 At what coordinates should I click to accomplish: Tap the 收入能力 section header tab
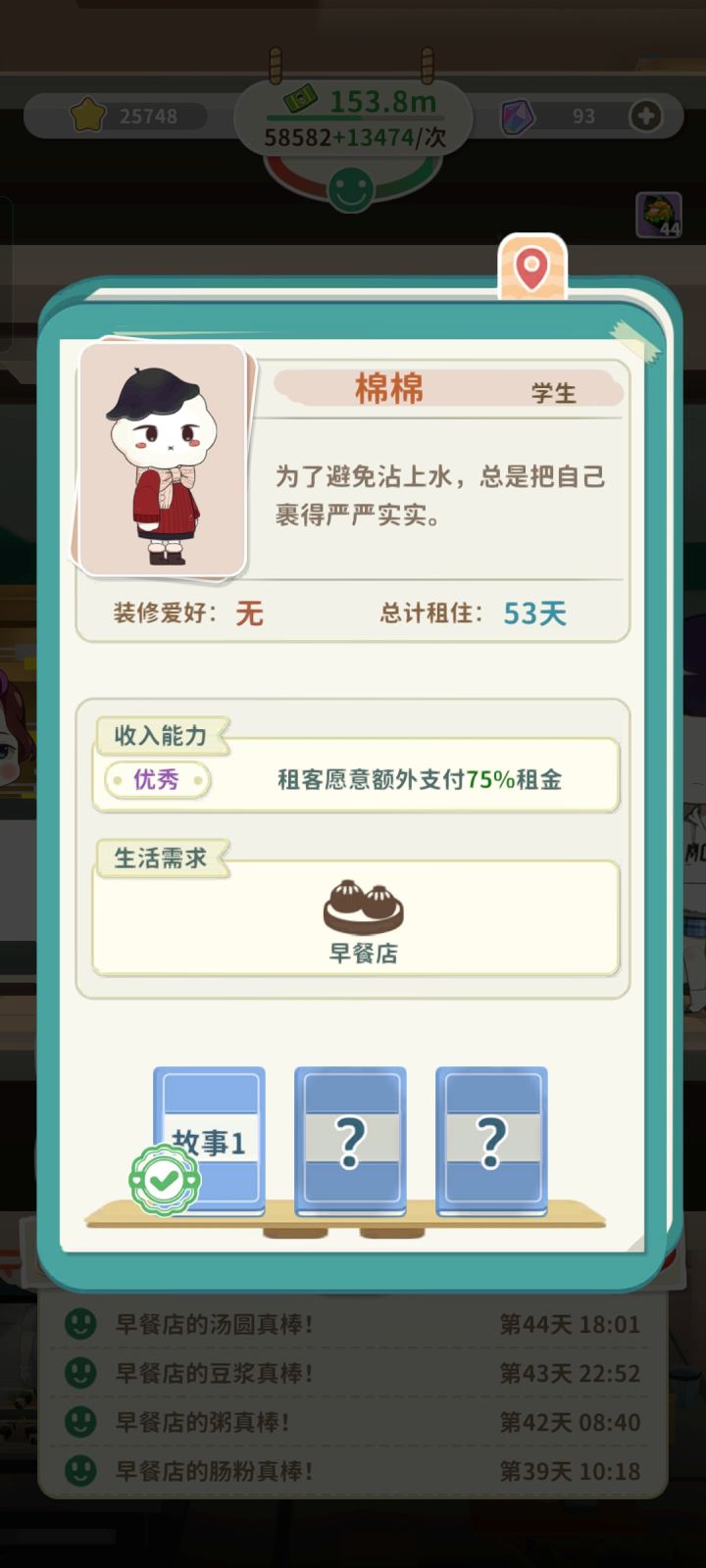click(163, 736)
